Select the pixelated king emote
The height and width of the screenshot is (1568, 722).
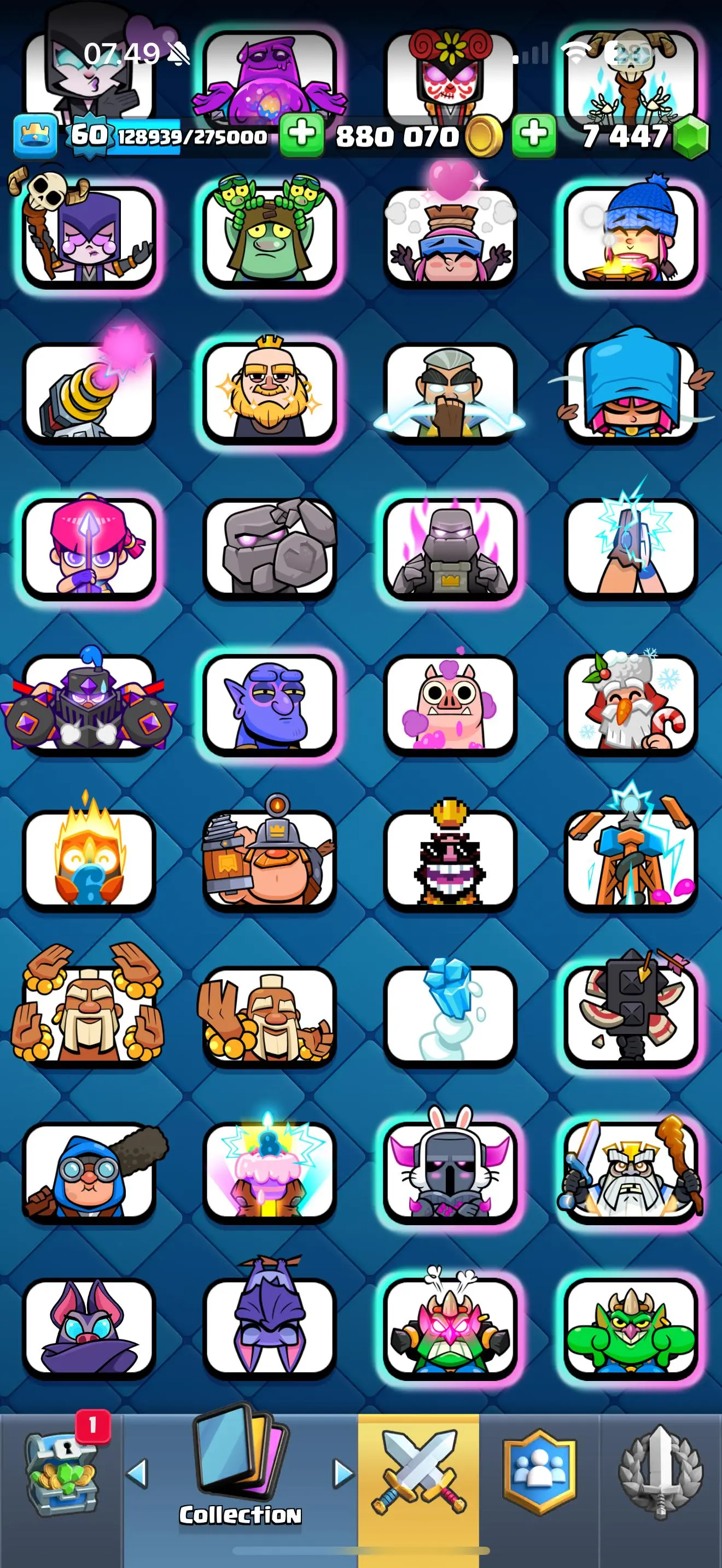point(449,859)
